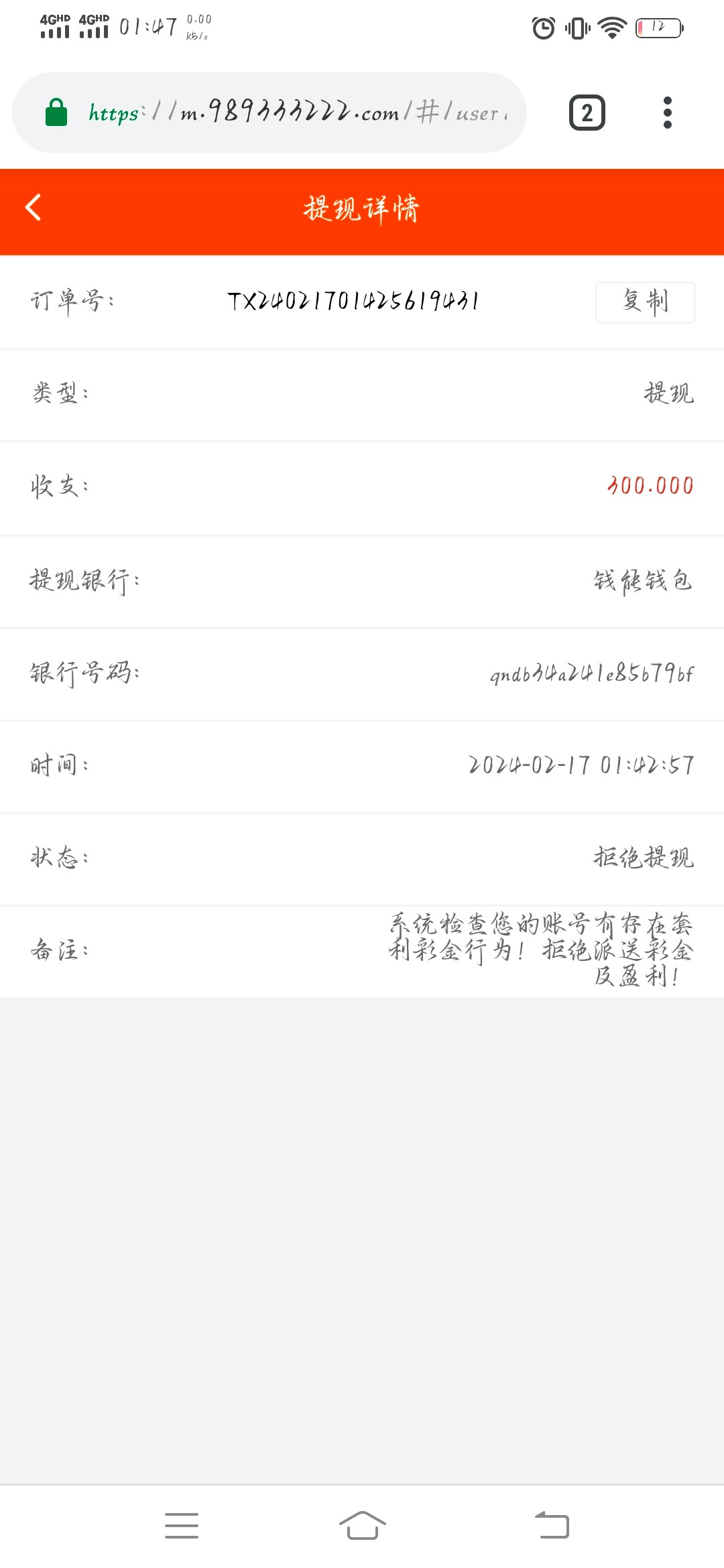The width and height of the screenshot is (724, 1568).
Task: Open the browser tab switcher
Action: click(x=587, y=113)
